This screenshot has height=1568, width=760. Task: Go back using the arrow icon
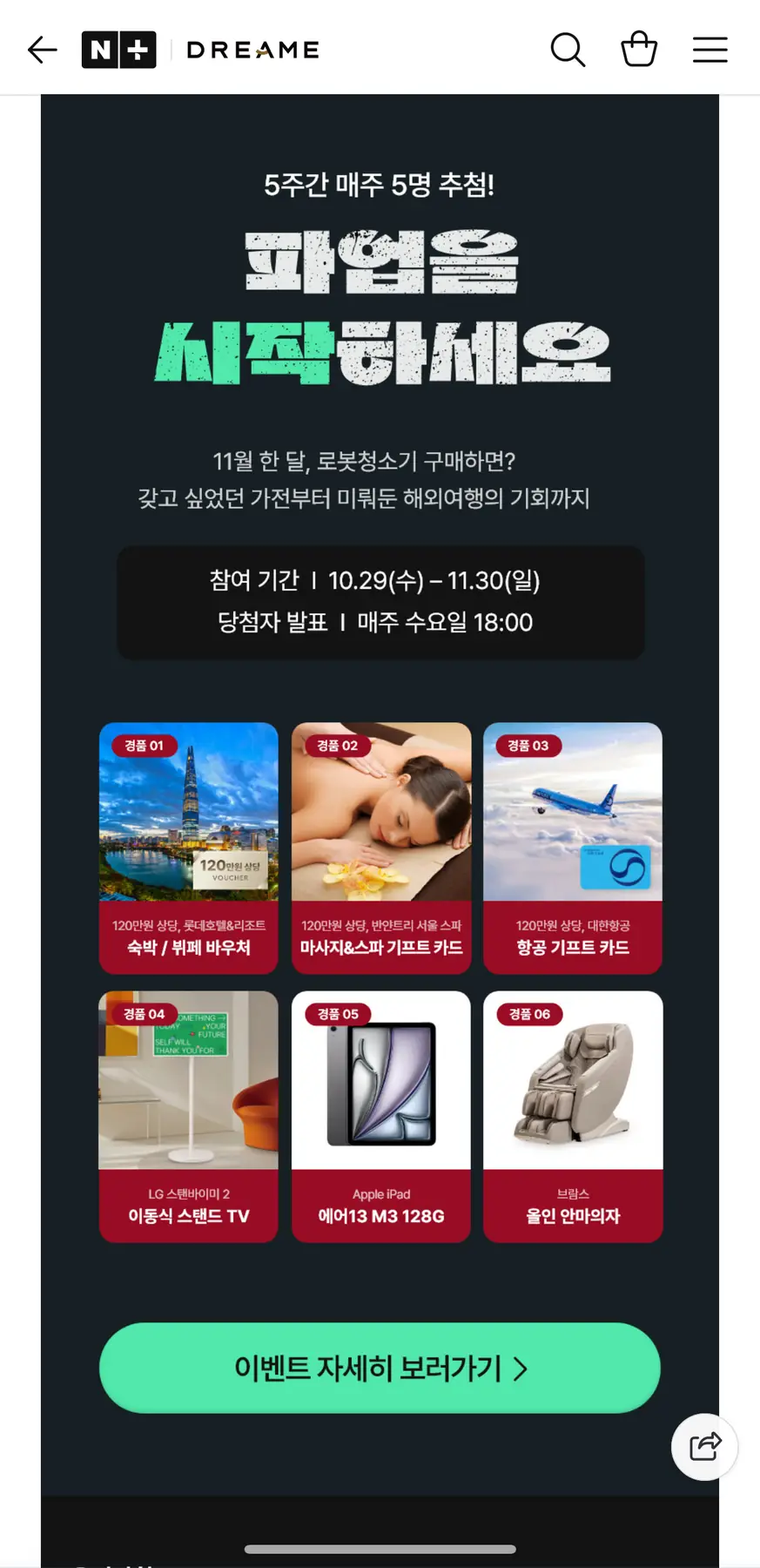[x=42, y=50]
